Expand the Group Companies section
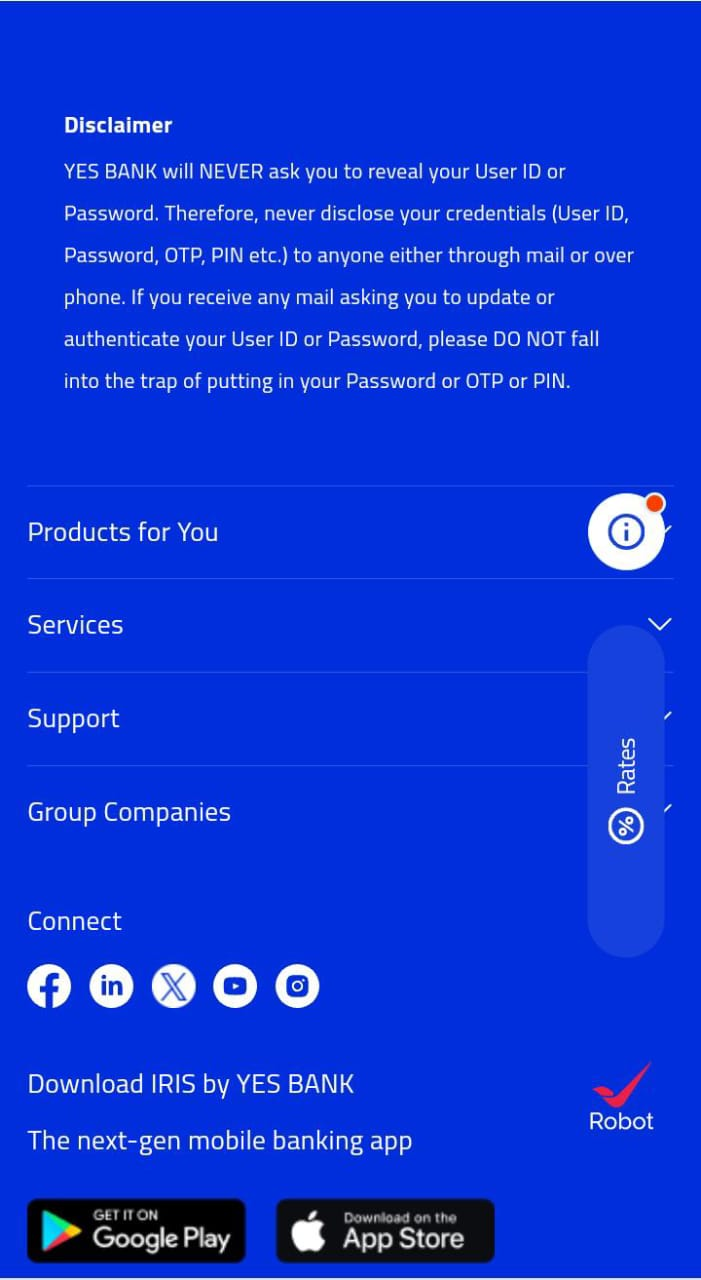This screenshot has width=701, height=1280. click(x=129, y=812)
